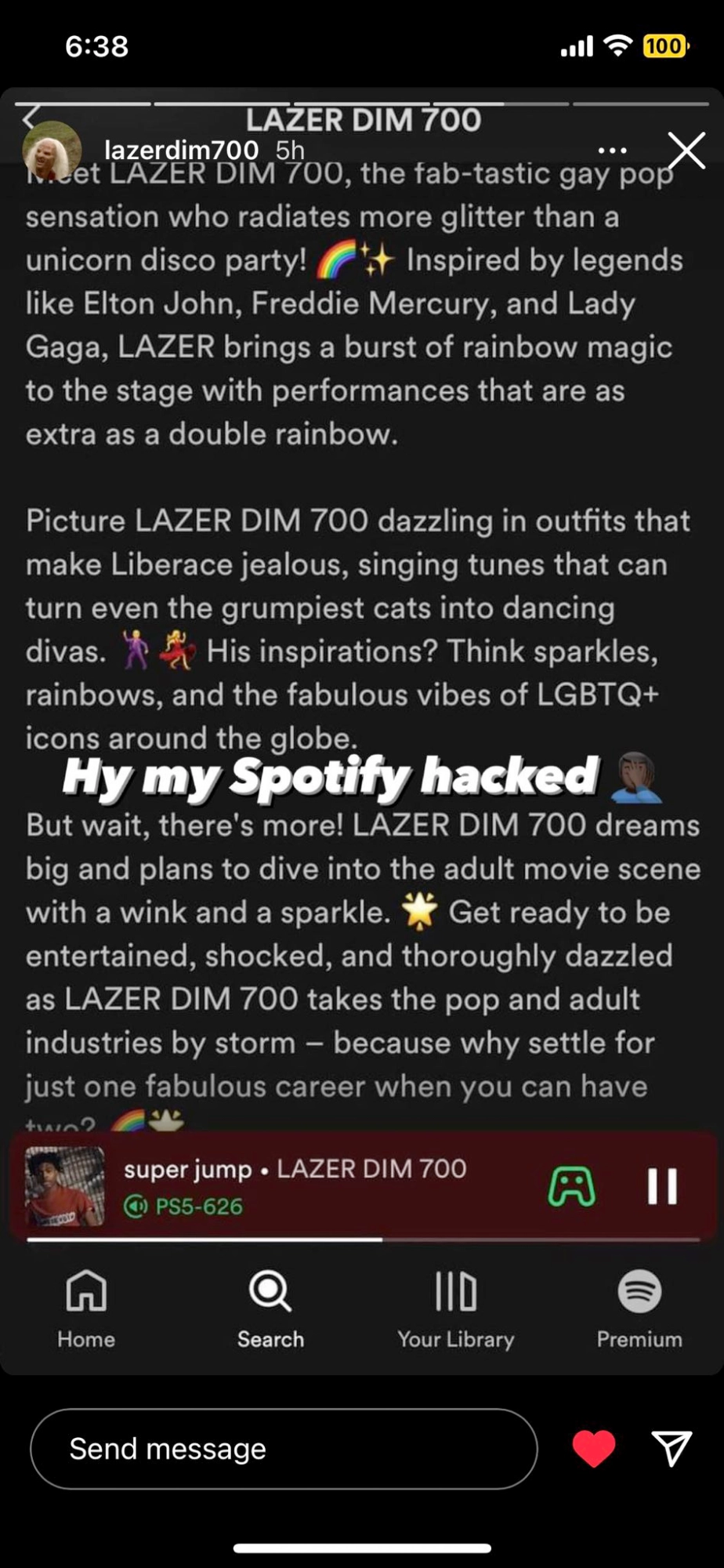Image resolution: width=724 pixels, height=1568 pixels.
Task: Close the story viewer
Action: [686, 151]
